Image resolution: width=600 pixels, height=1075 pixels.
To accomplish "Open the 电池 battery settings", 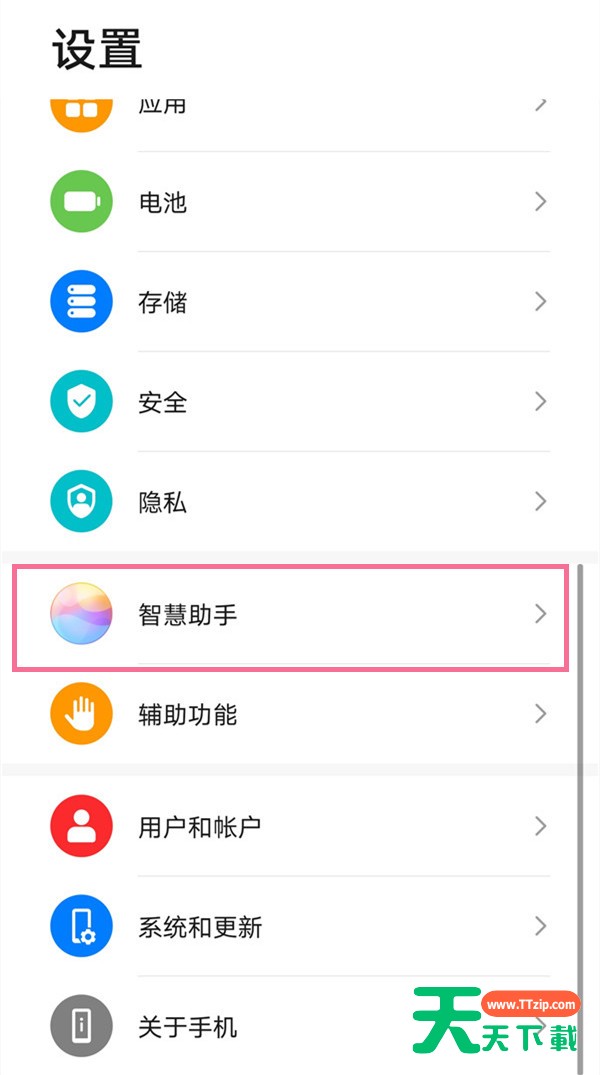I will coord(300,202).
